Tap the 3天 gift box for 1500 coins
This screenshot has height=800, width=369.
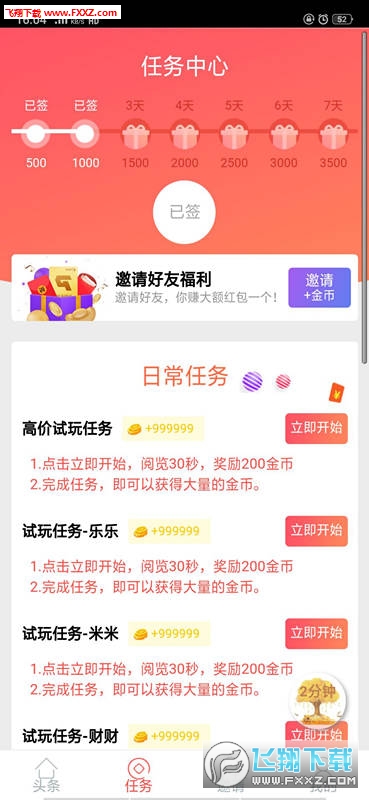(x=135, y=135)
